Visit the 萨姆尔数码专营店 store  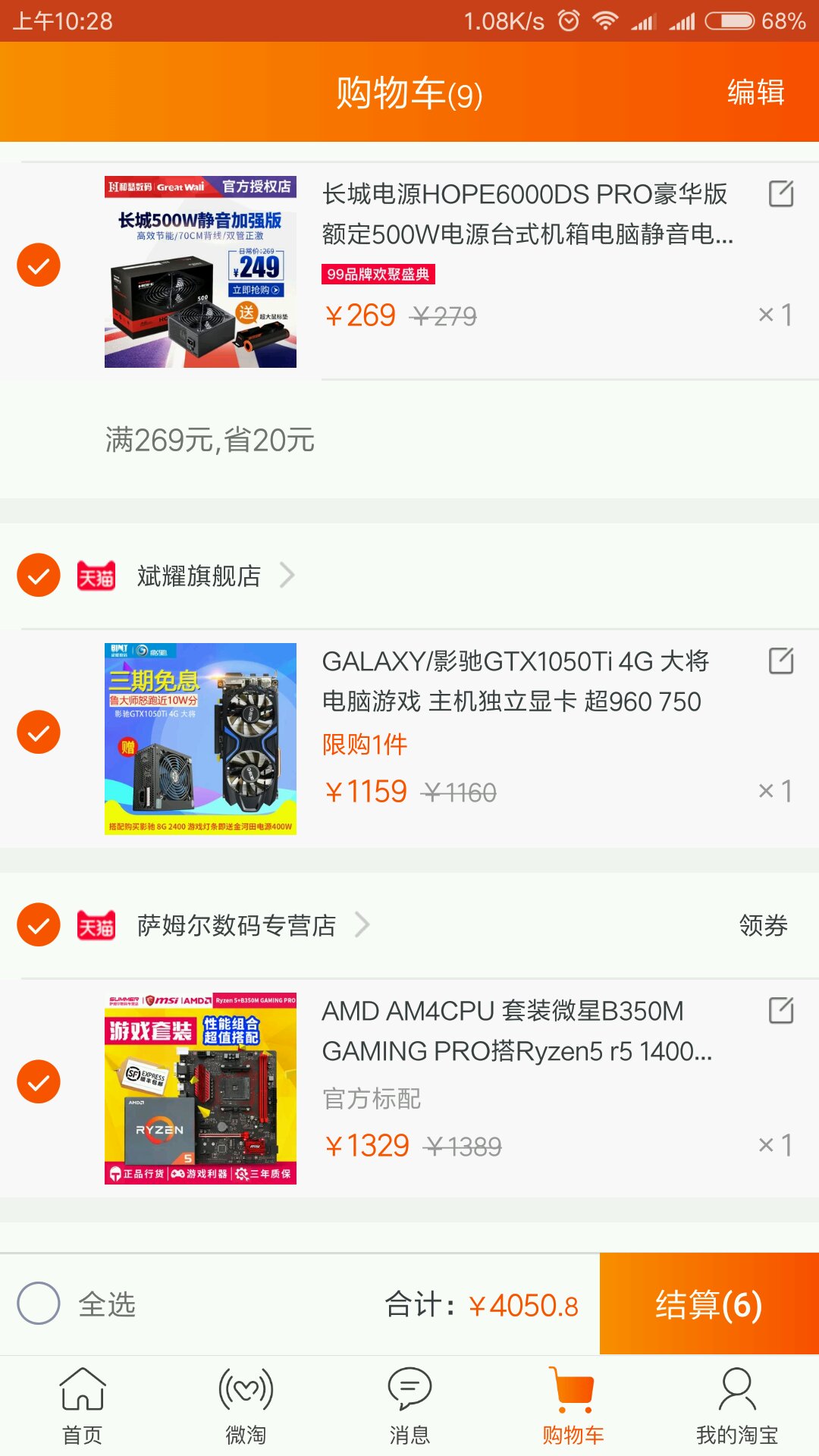[237, 925]
